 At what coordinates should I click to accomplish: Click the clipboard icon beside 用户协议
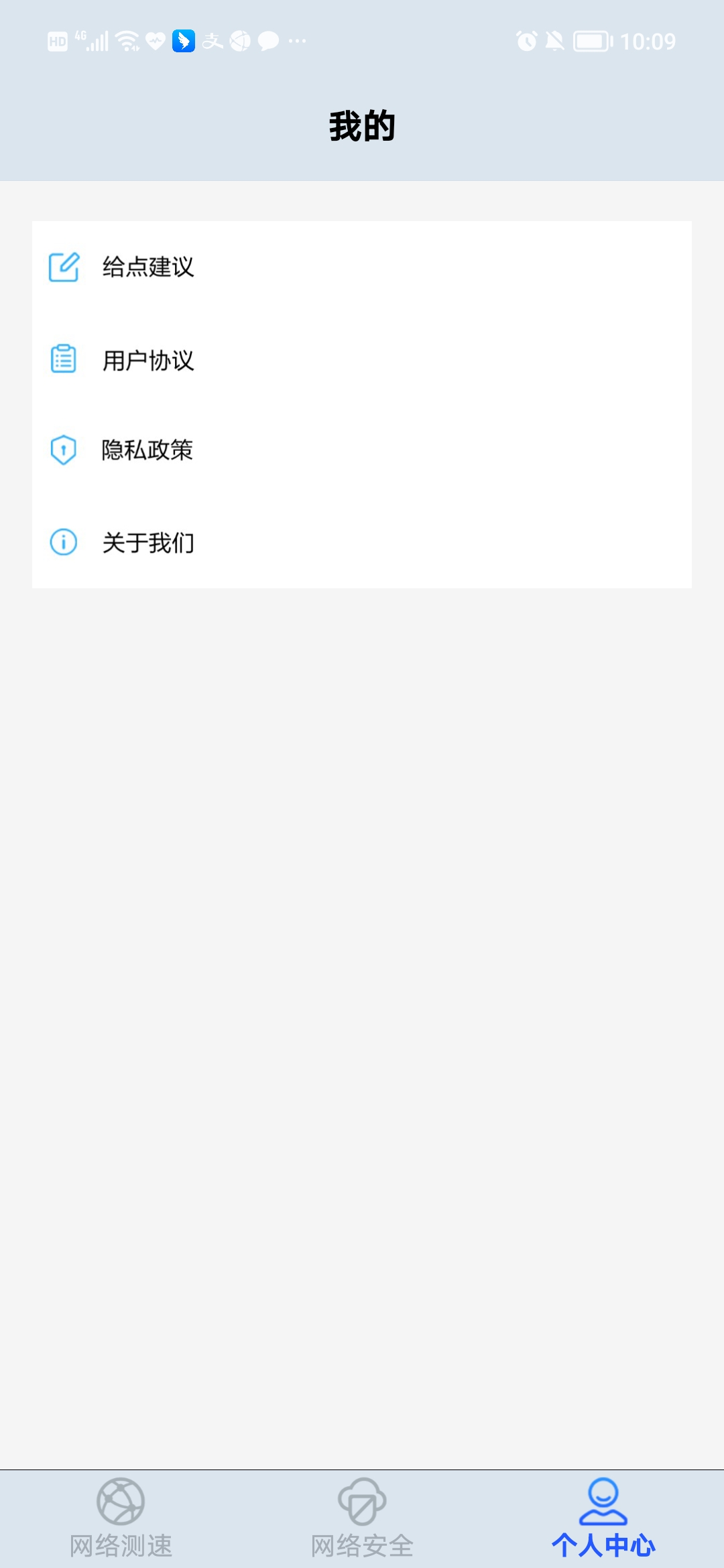click(64, 360)
